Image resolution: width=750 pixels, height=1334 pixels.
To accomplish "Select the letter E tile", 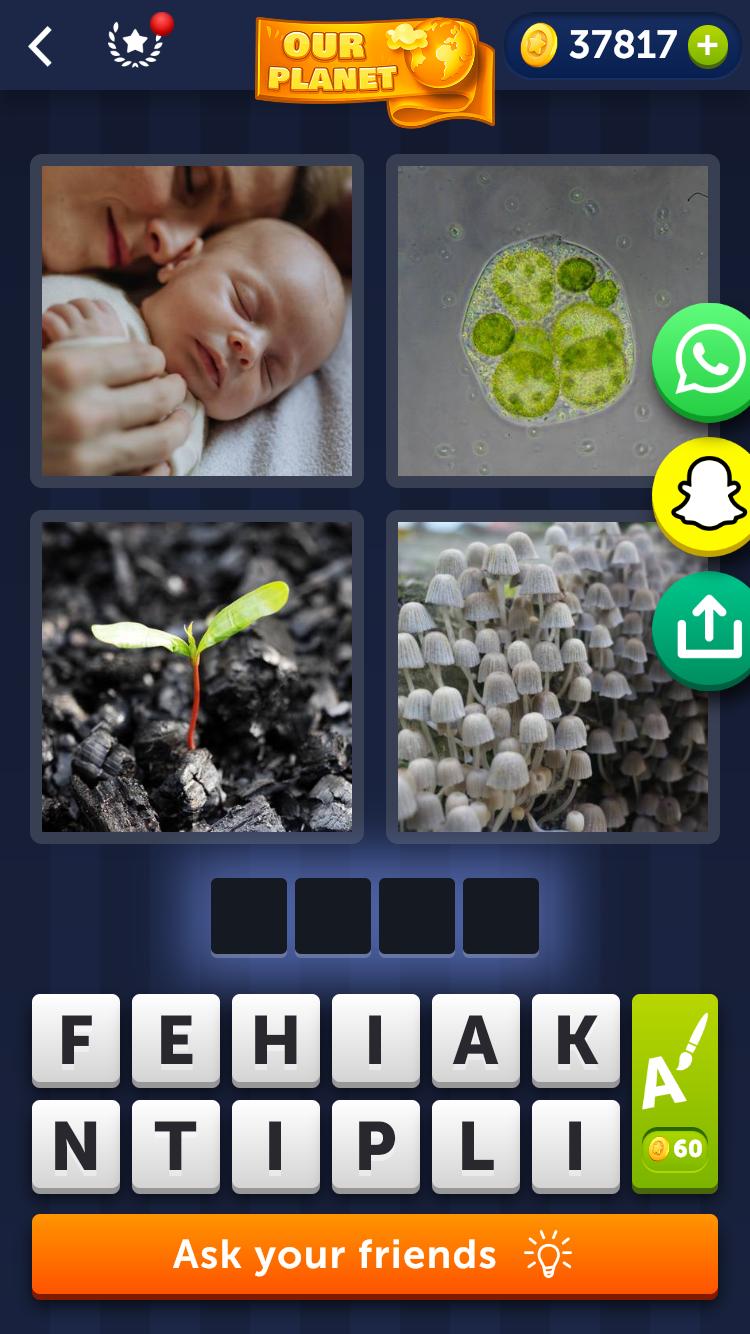I will (x=176, y=1040).
